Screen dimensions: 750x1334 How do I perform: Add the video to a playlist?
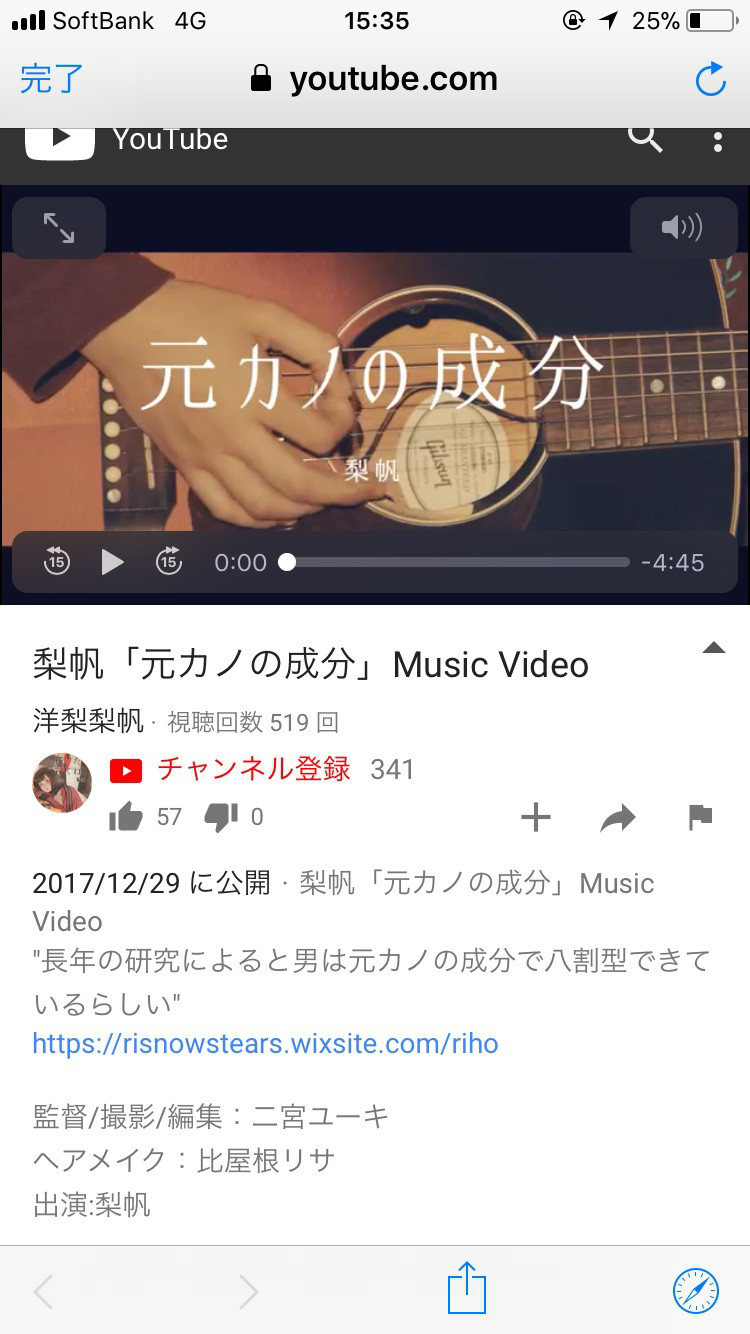coord(536,818)
